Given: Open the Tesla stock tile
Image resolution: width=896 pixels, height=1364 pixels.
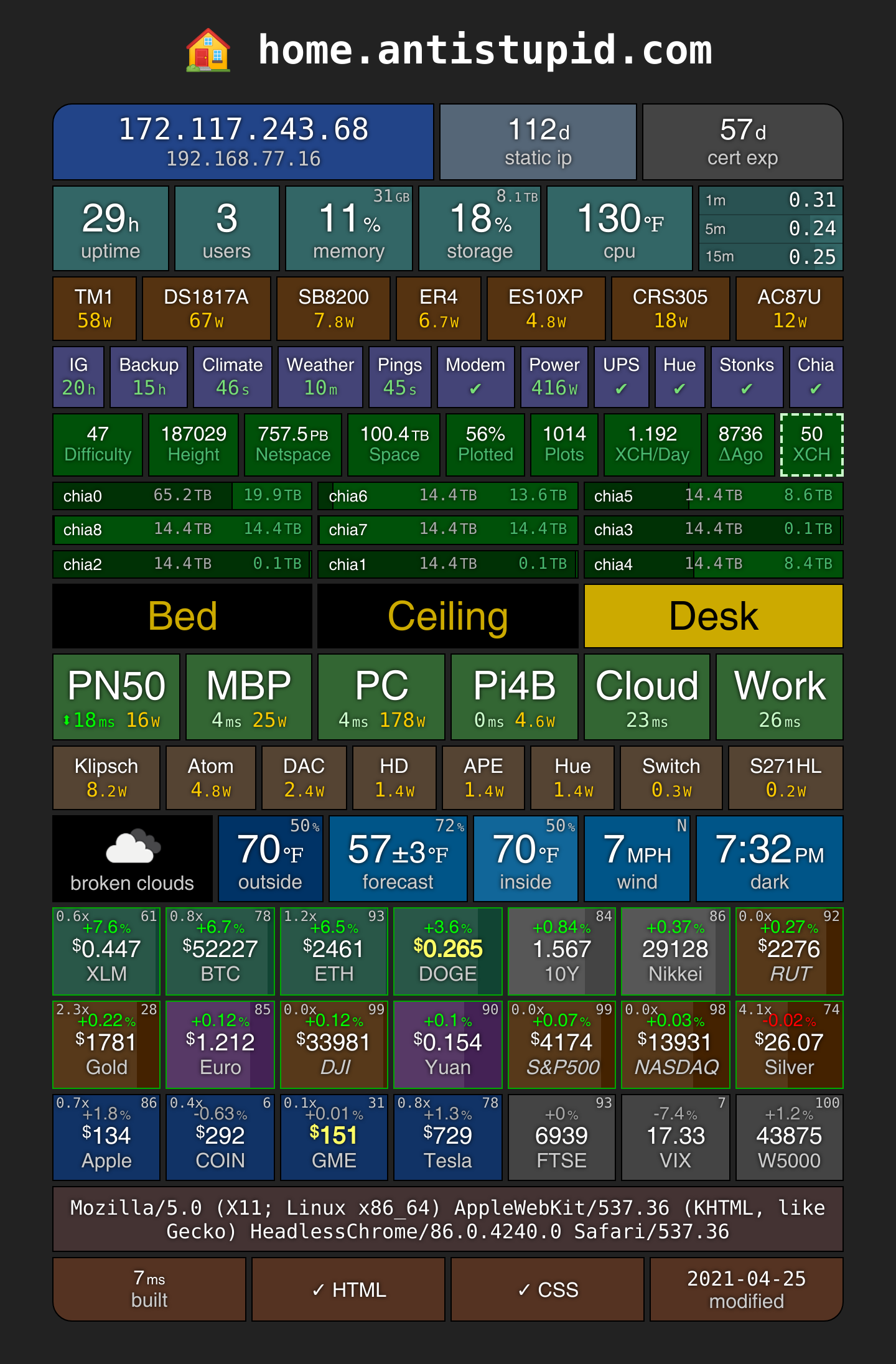Looking at the screenshot, I should point(448,1137).
